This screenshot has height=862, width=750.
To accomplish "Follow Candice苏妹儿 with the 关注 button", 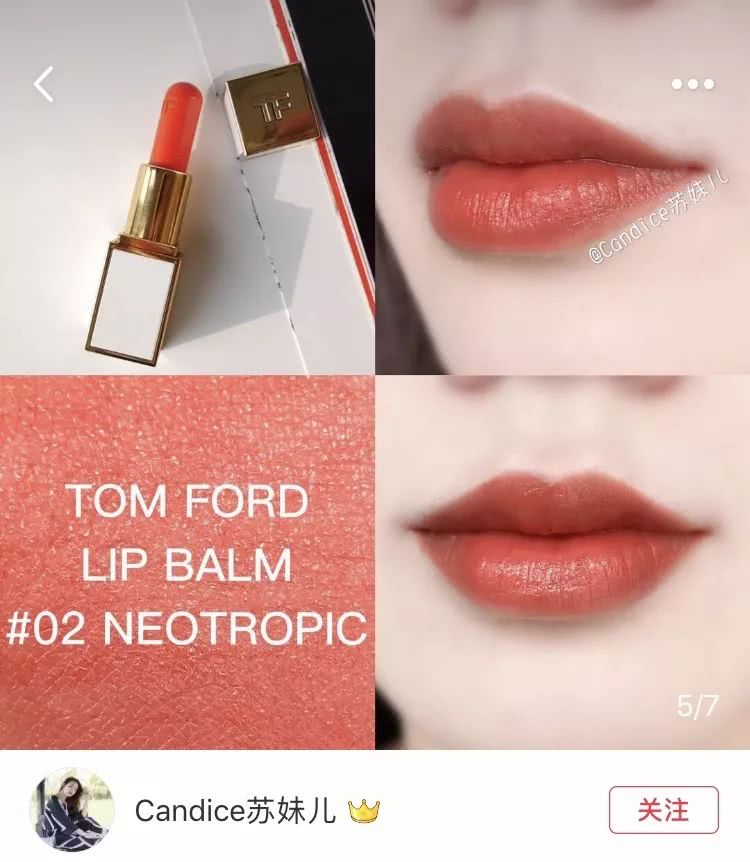I will [x=663, y=809].
